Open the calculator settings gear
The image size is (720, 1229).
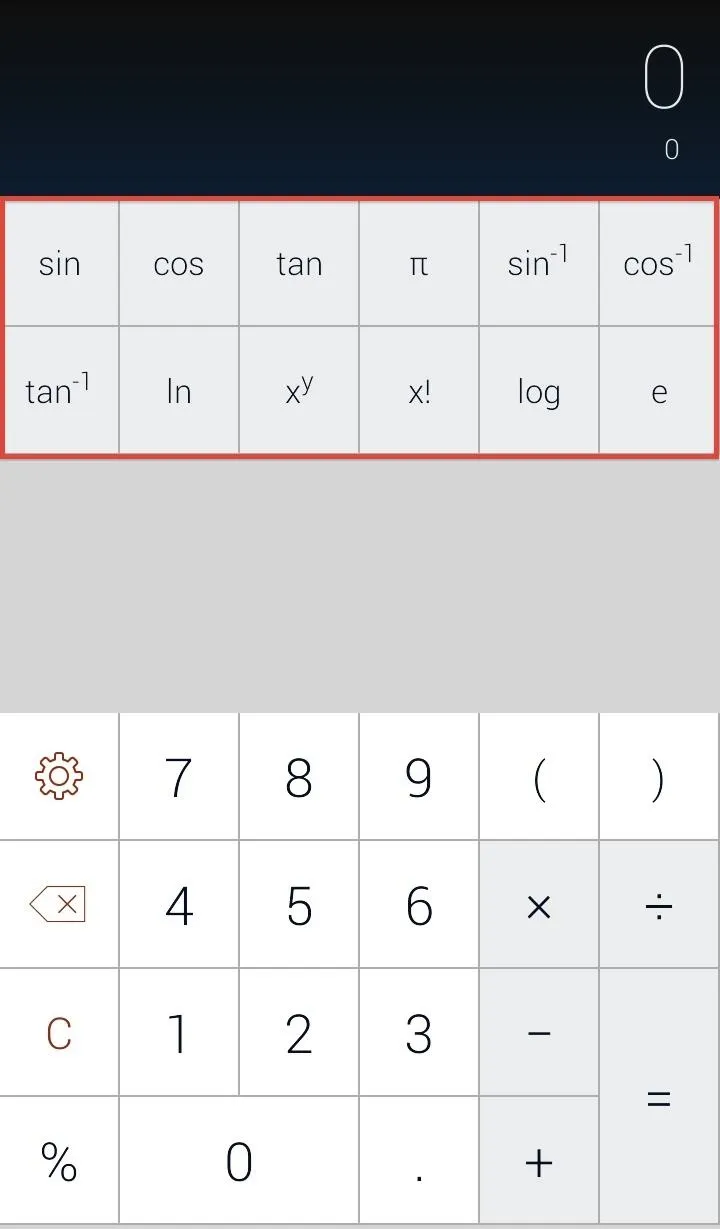(59, 777)
